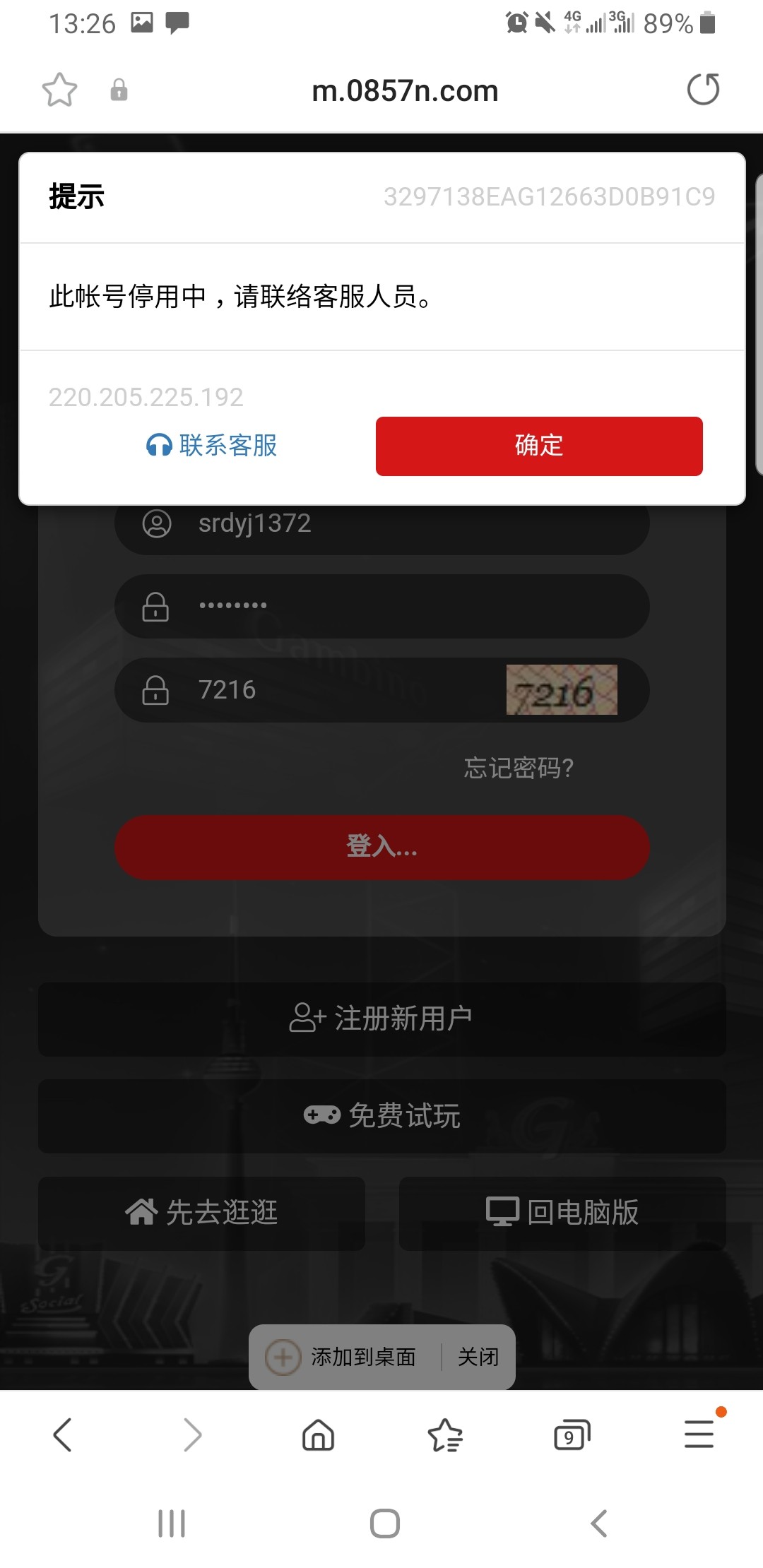The height and width of the screenshot is (1568, 763).
Task: Open the 忘记密码? link
Action: (519, 768)
